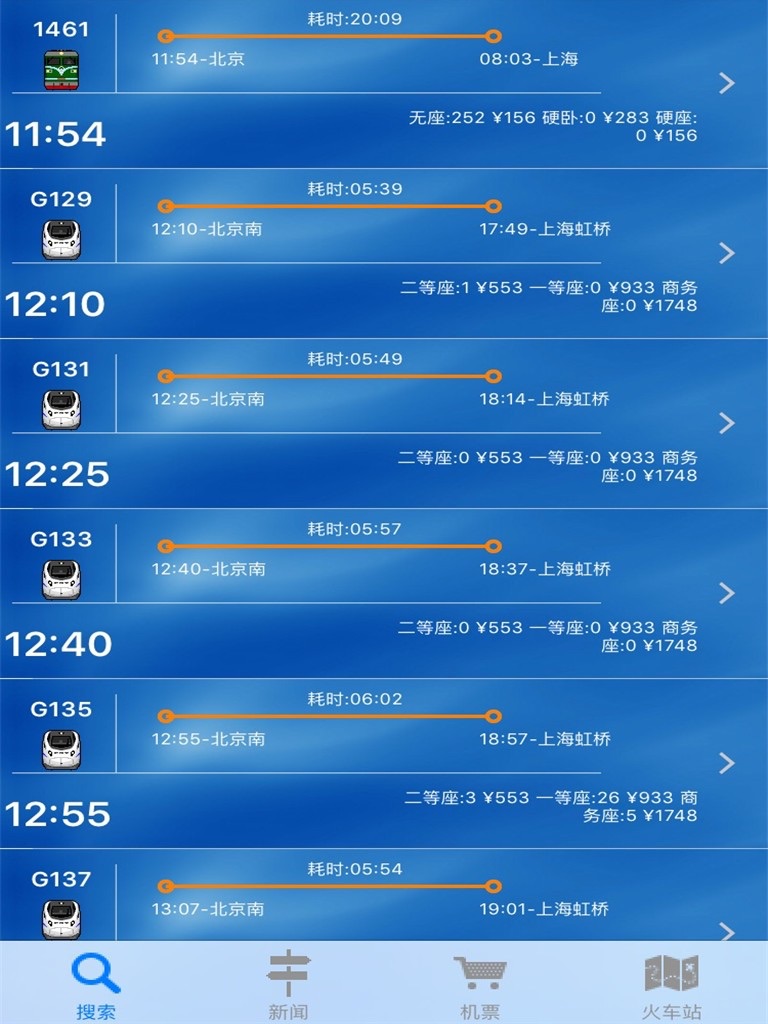Go to the 机票 tab
The image size is (768, 1024).
pyautogui.click(x=480, y=985)
